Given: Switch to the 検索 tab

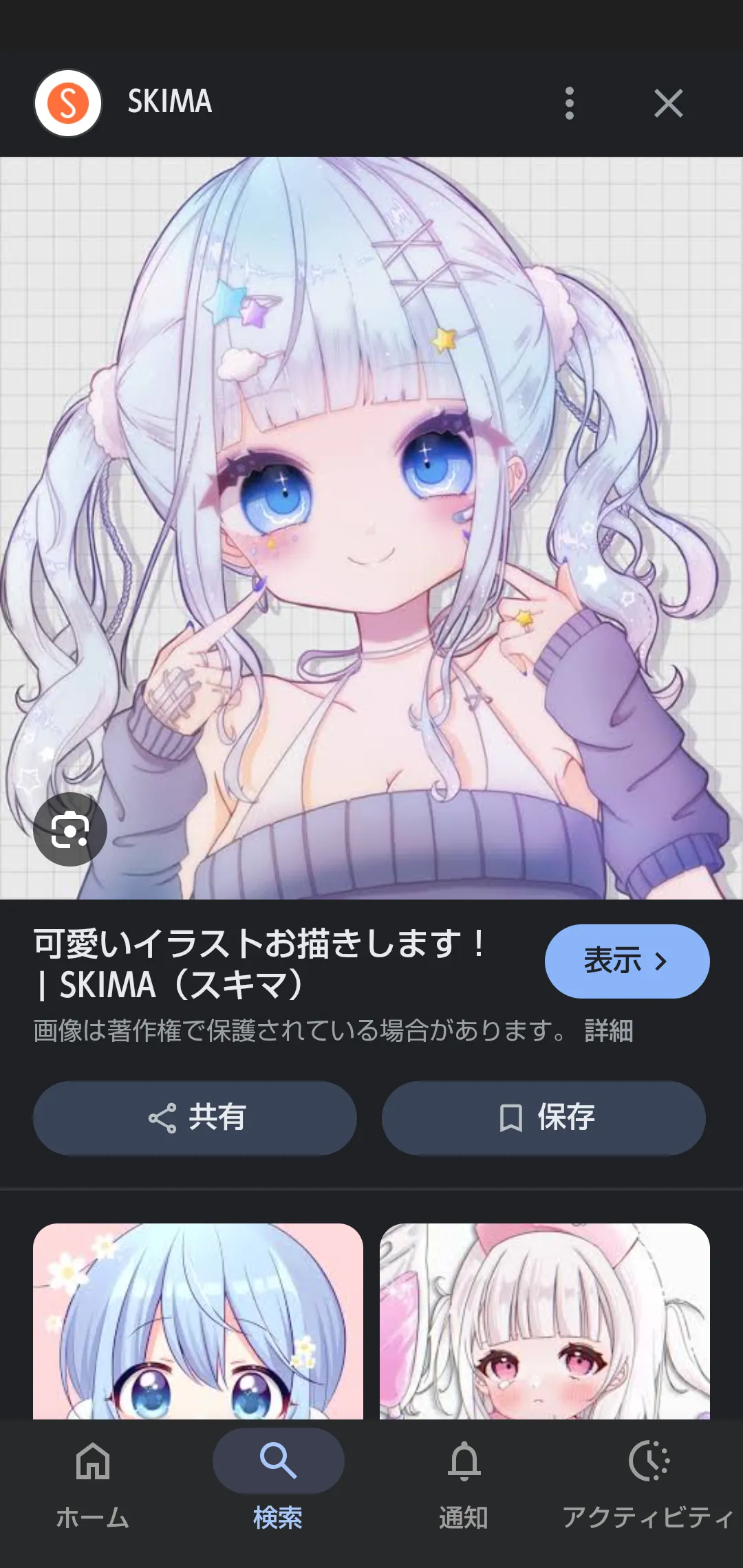Looking at the screenshot, I should coord(278,1485).
